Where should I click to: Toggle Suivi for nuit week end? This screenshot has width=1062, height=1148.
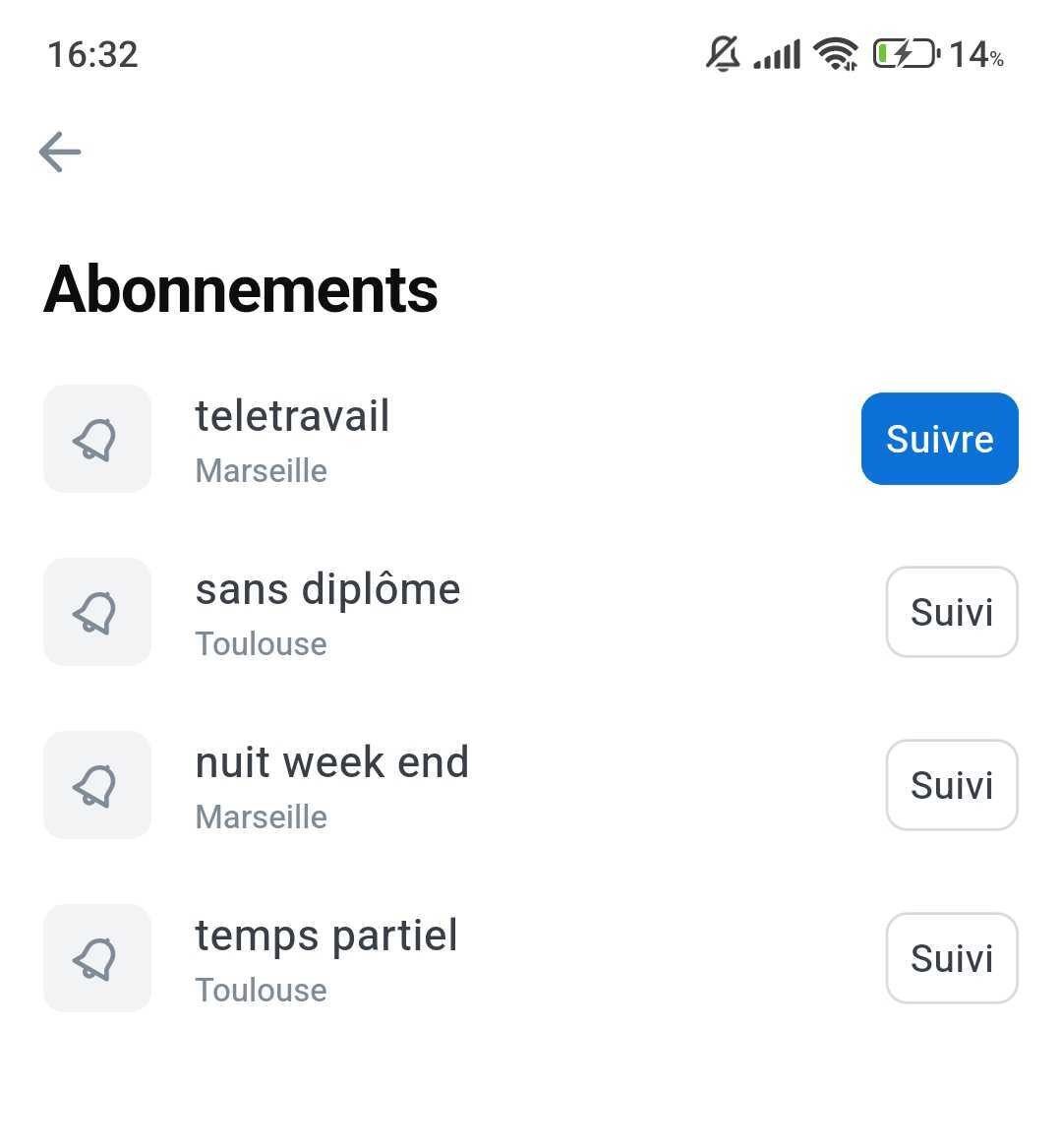(951, 785)
